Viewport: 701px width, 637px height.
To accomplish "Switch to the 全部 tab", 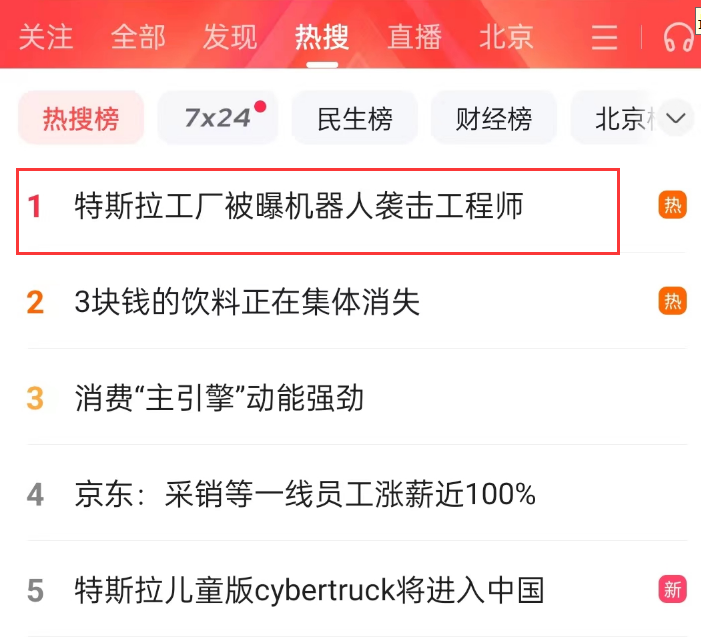I will [138, 37].
